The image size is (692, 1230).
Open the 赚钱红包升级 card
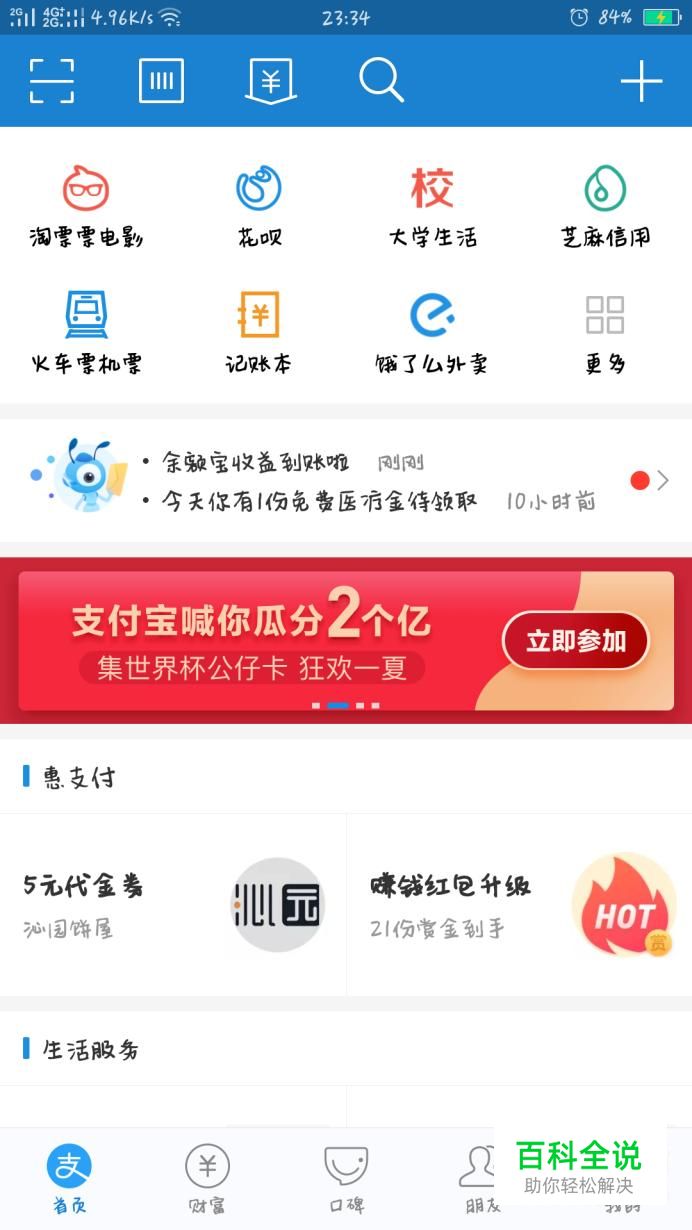tap(520, 904)
